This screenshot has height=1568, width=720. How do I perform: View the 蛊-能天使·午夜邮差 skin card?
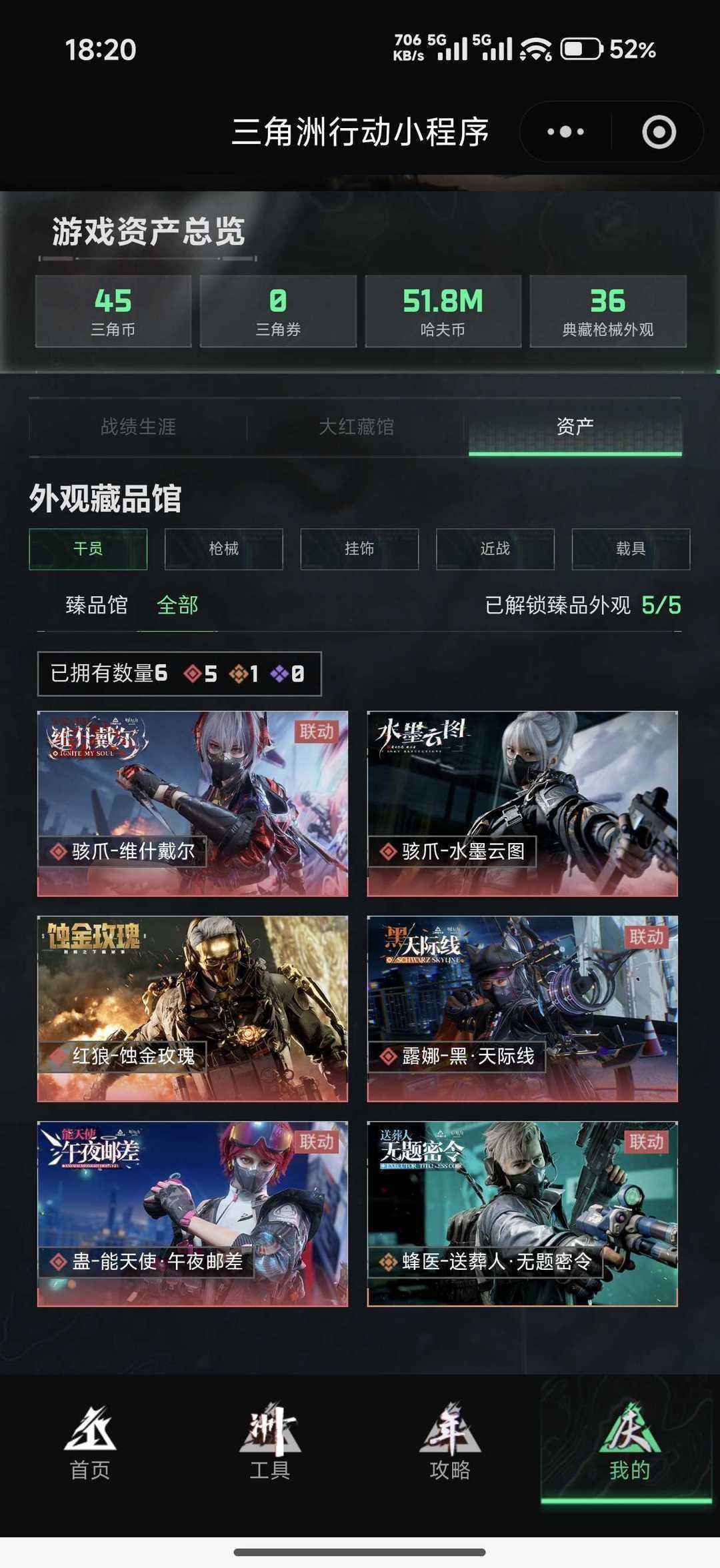(193, 1213)
